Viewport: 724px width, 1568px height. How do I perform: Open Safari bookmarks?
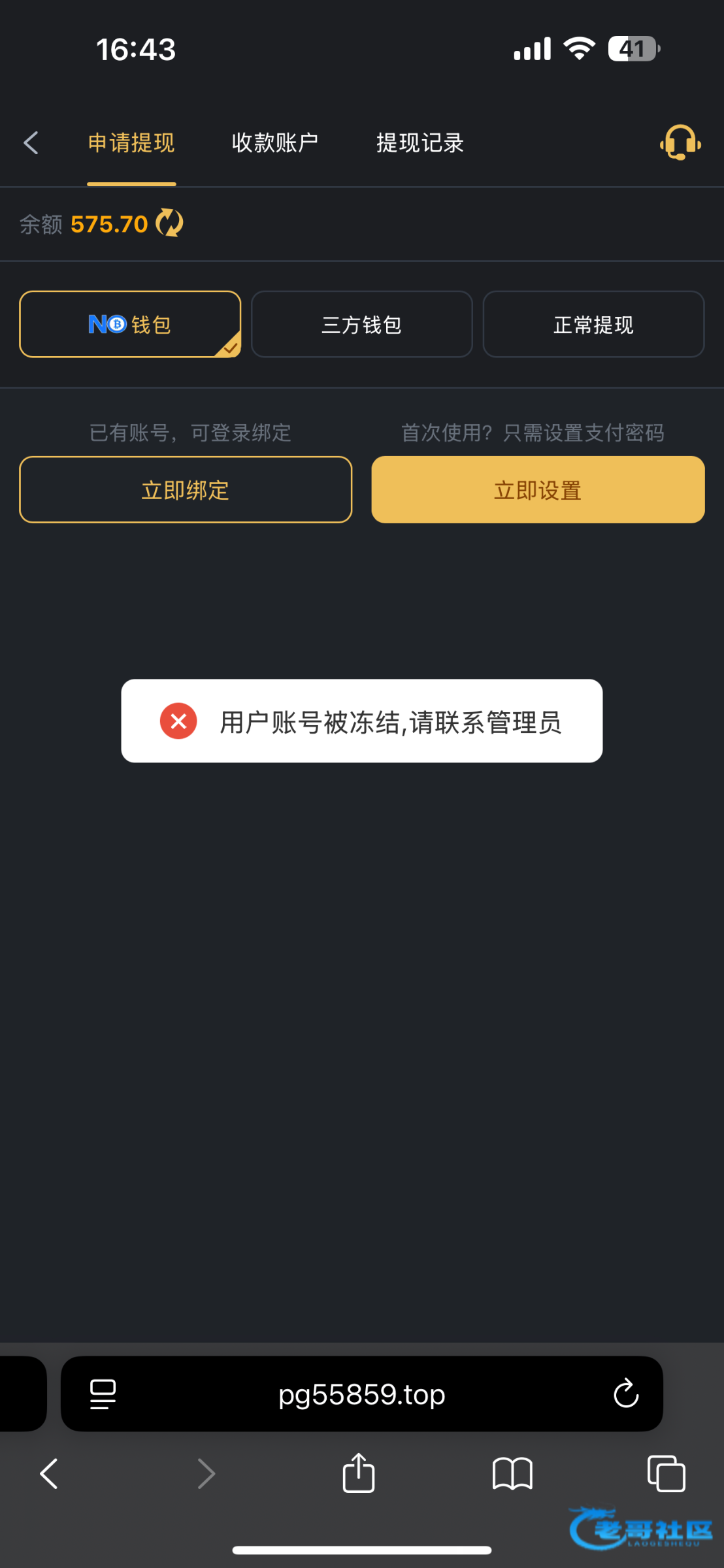tap(512, 1474)
